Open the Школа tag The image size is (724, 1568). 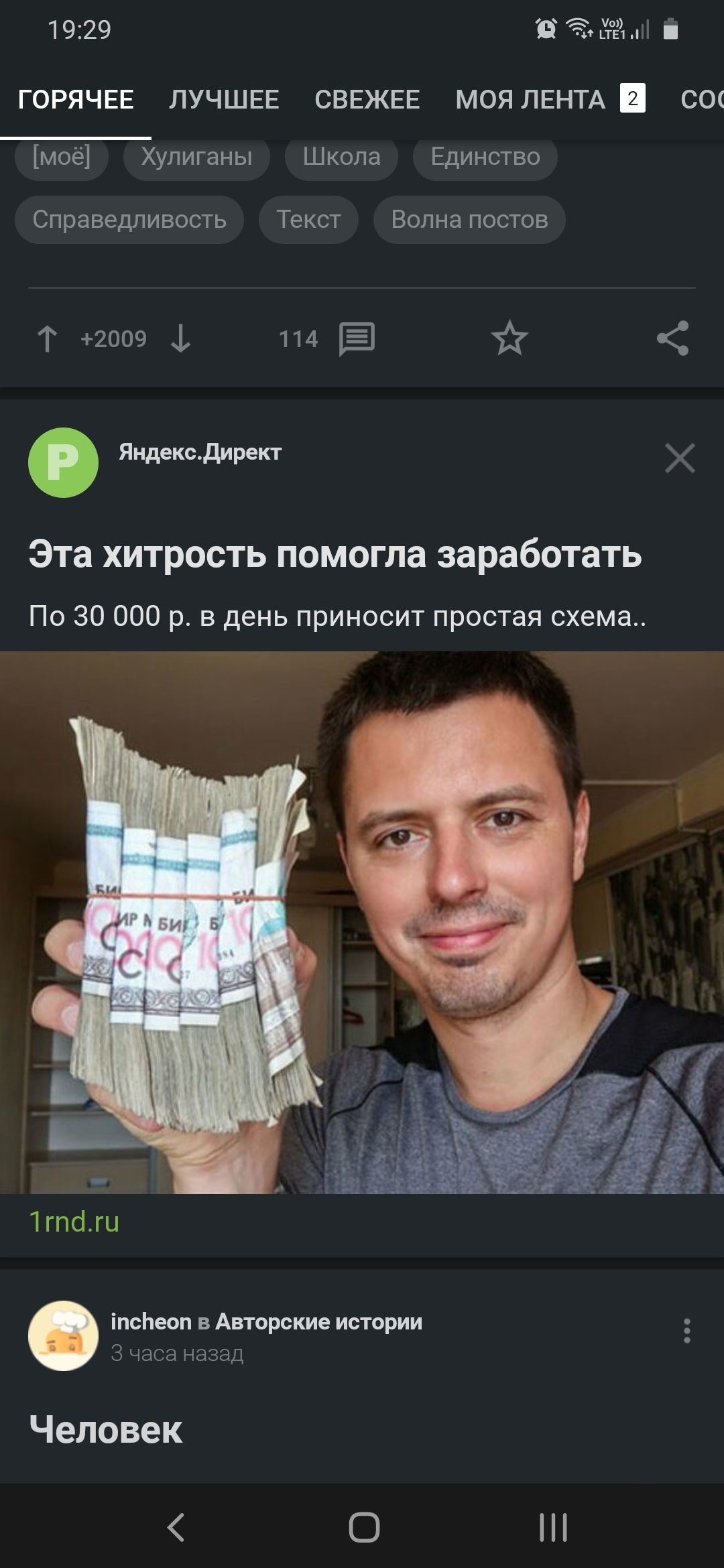pyautogui.click(x=341, y=157)
